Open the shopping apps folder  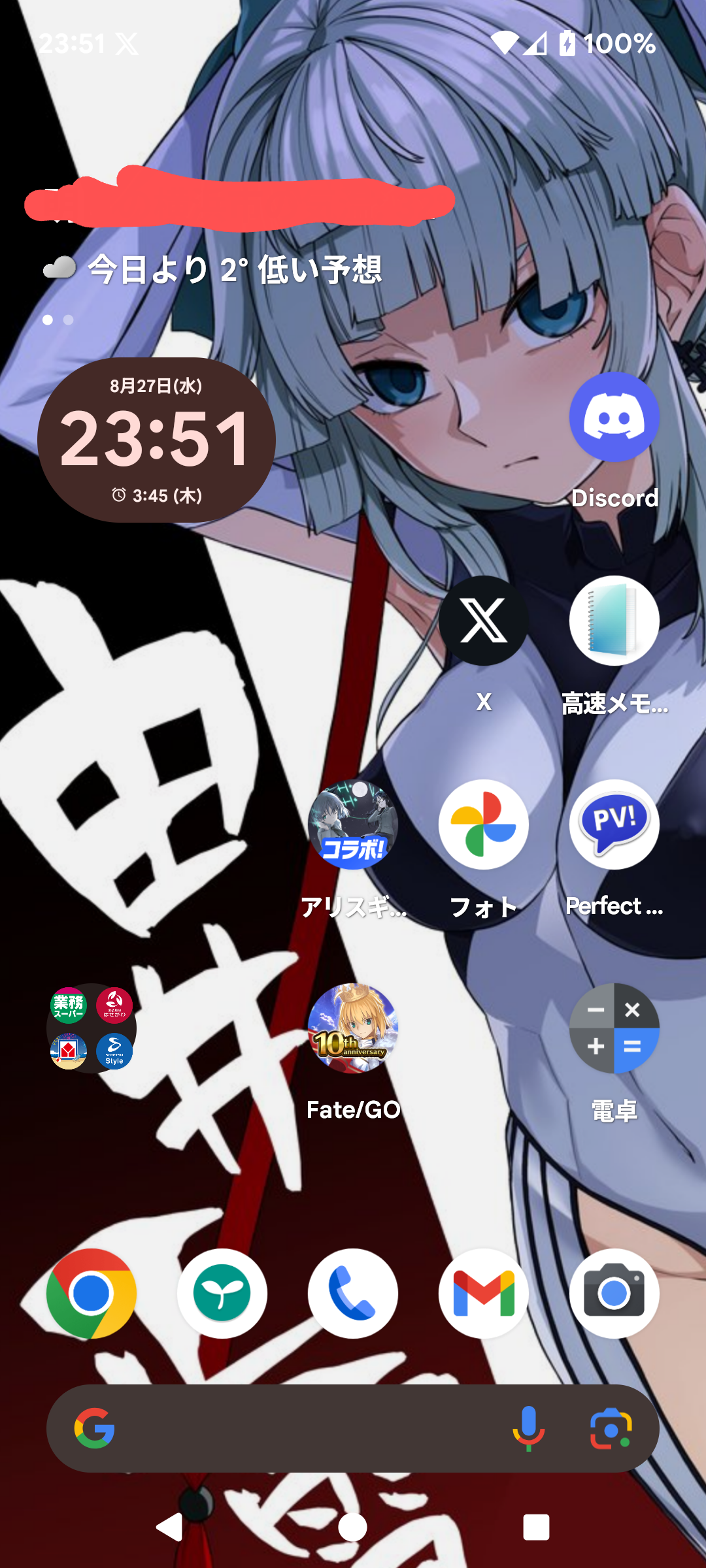click(x=92, y=1028)
